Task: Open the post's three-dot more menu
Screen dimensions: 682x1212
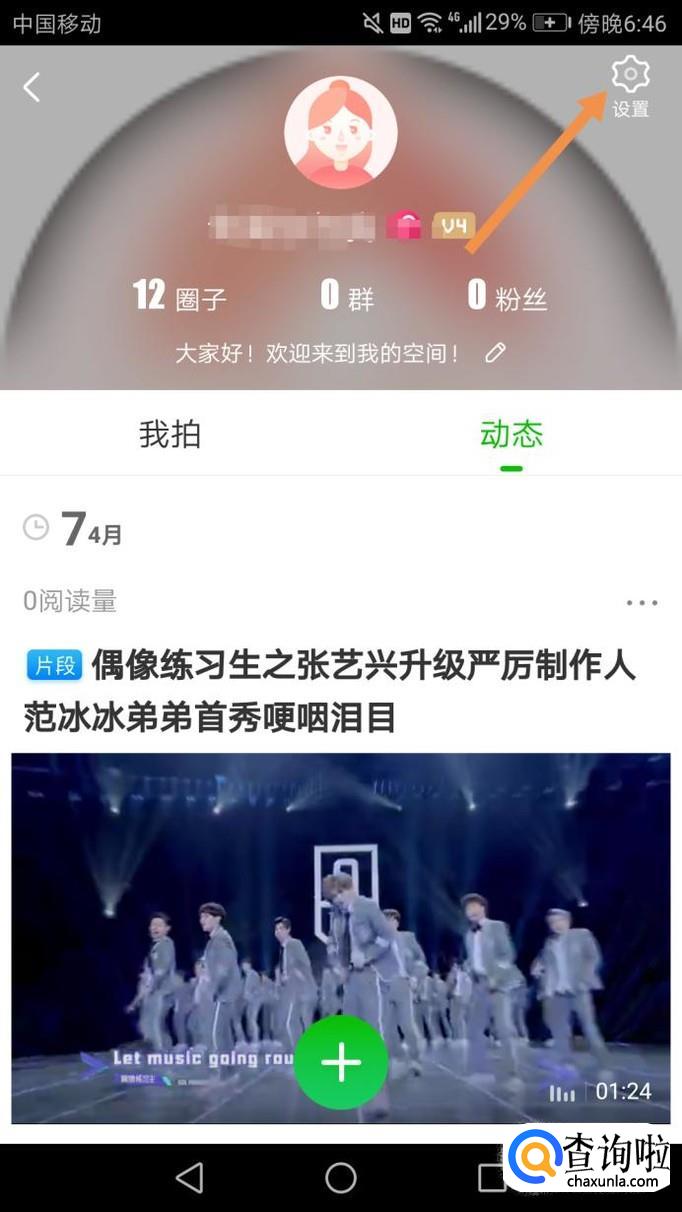Action: click(x=642, y=602)
